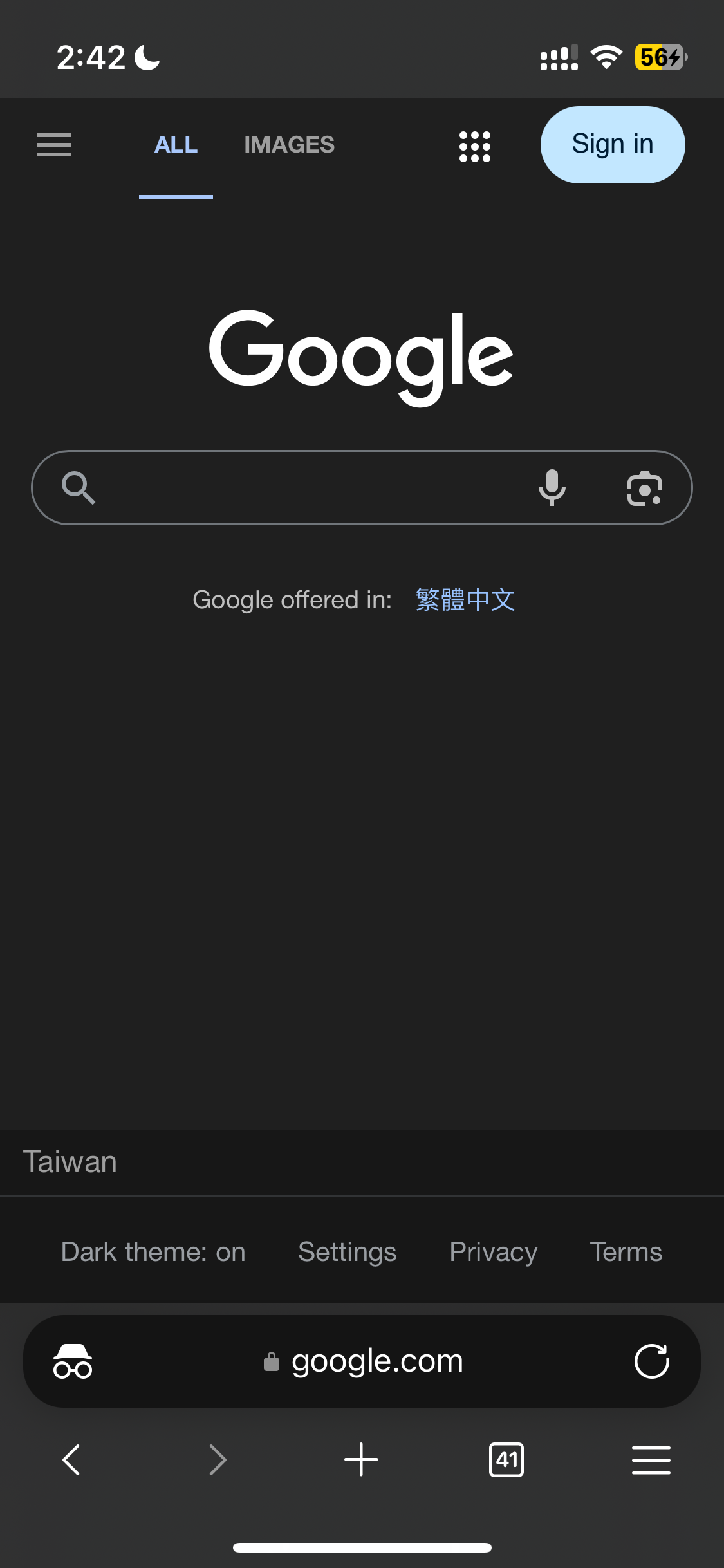Open the browser menu in the bottom toolbar

[x=651, y=1459]
